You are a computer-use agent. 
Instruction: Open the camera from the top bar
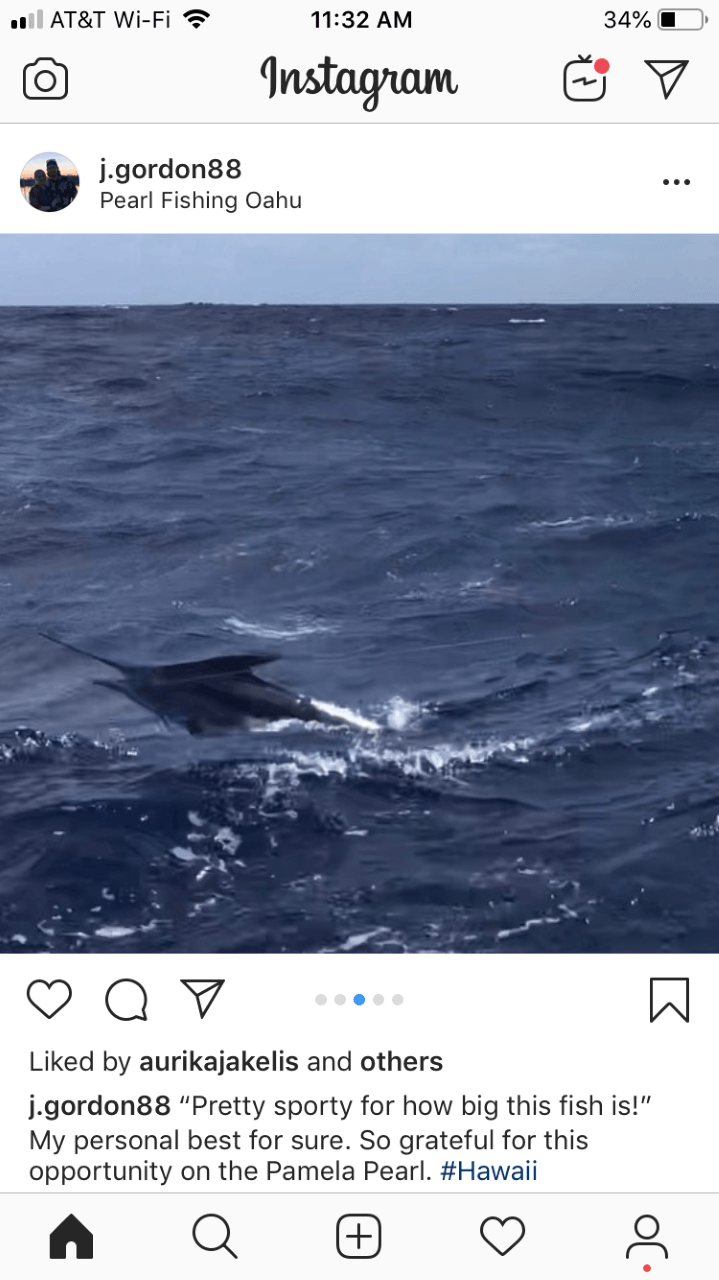point(45,80)
